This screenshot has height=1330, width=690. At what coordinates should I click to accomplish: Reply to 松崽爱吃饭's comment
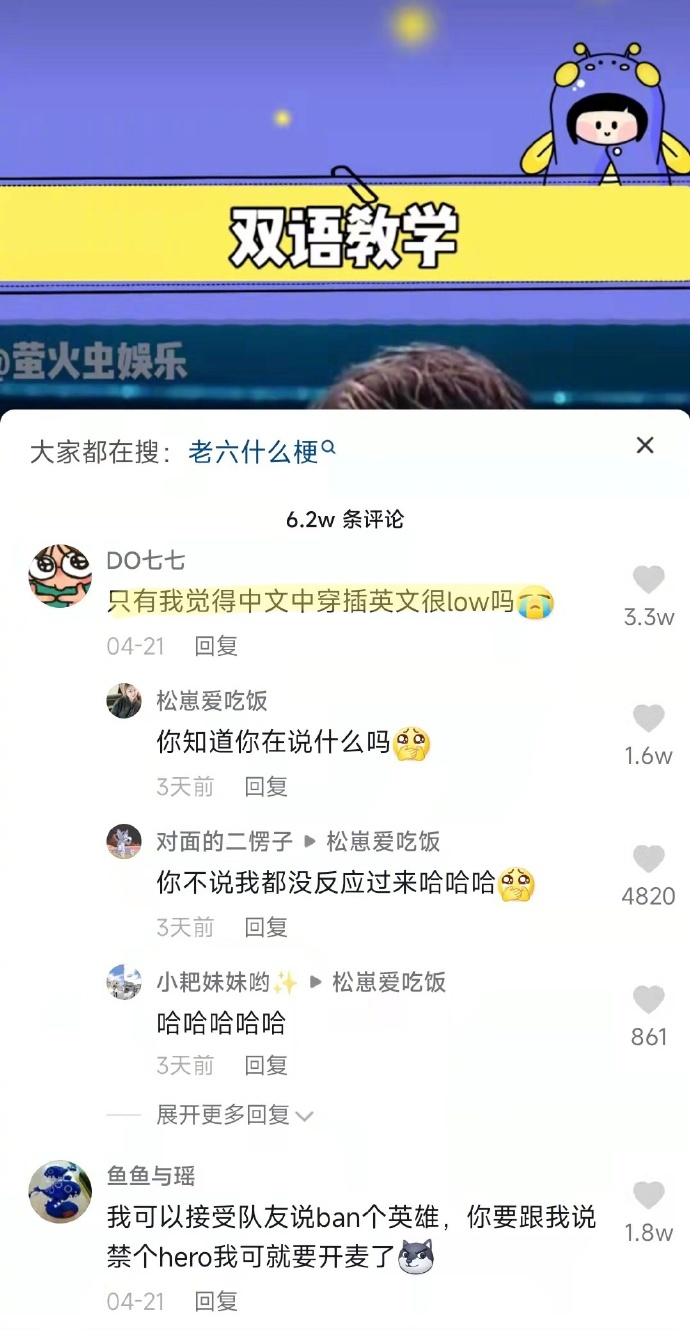[x=266, y=787]
